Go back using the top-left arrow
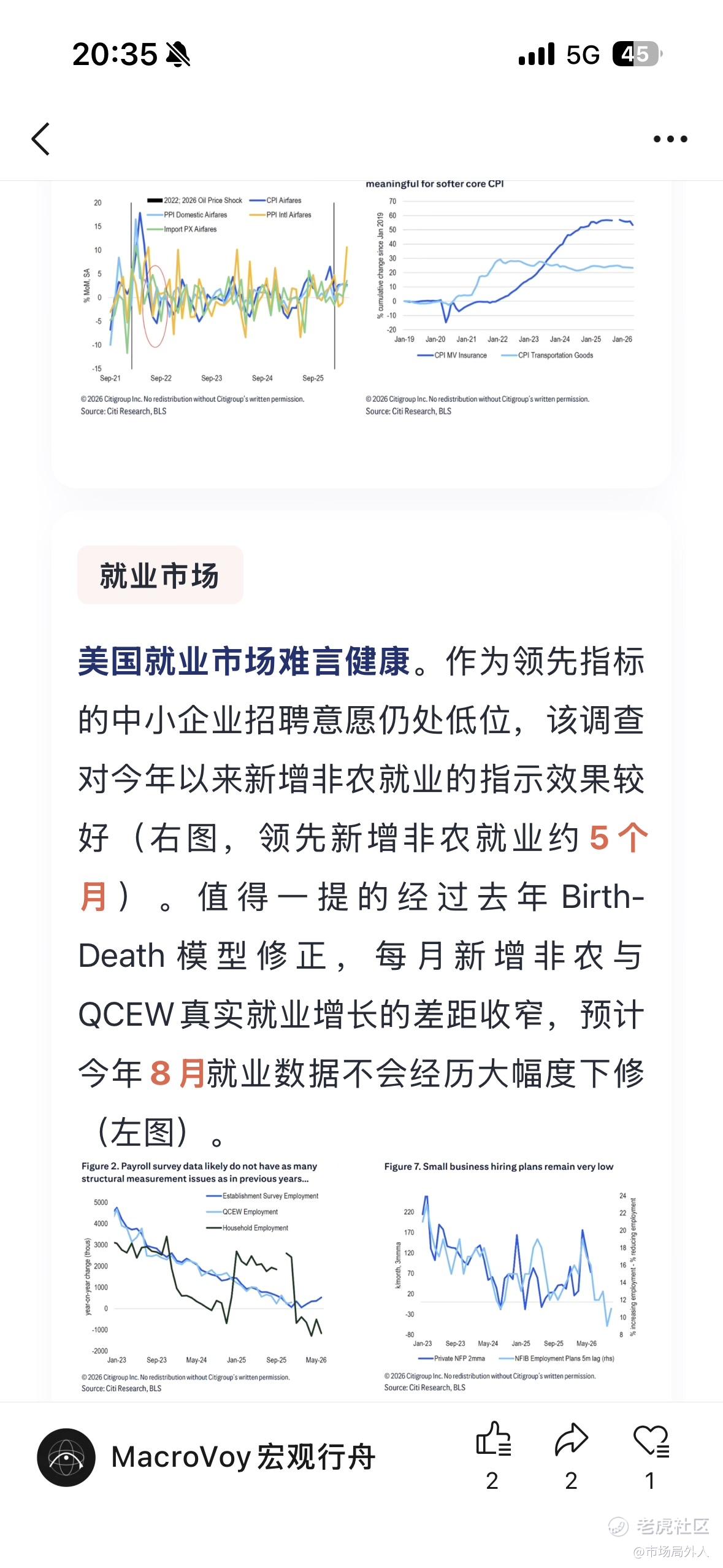723x1568 pixels. pos(40,139)
